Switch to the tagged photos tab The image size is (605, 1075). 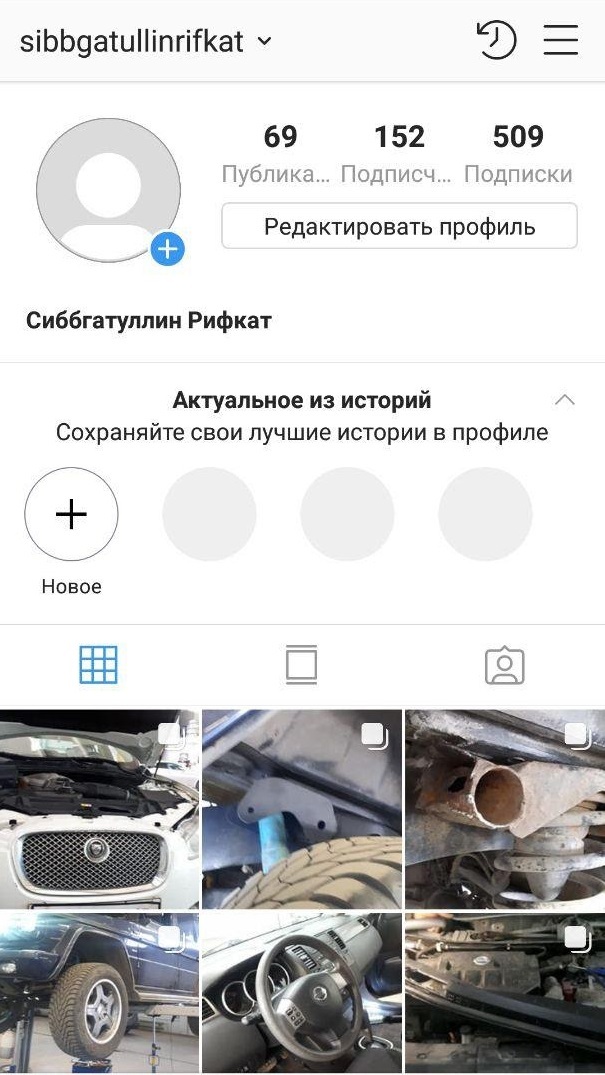pyautogui.click(x=504, y=665)
